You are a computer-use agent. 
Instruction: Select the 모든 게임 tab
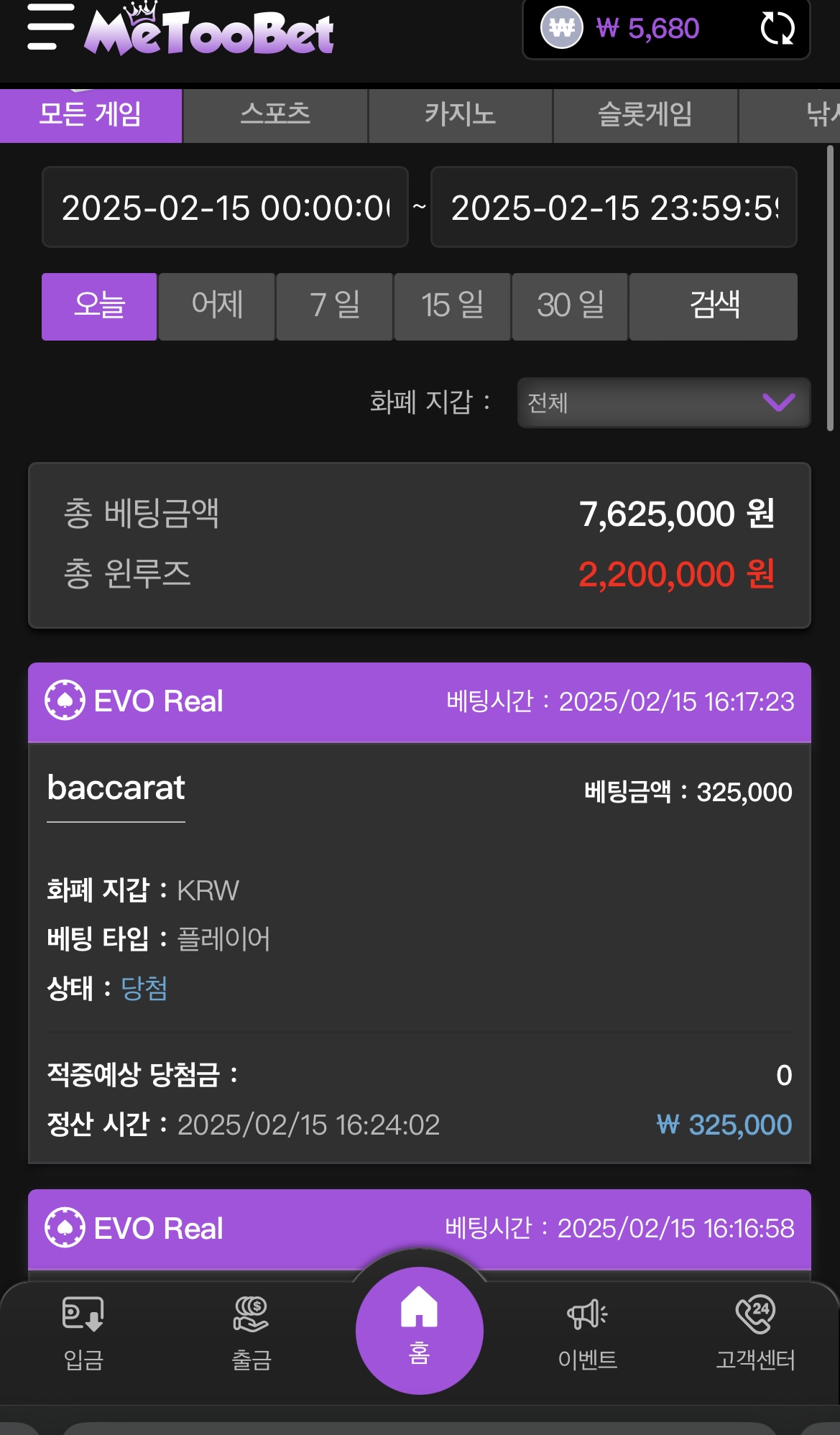pos(91,115)
